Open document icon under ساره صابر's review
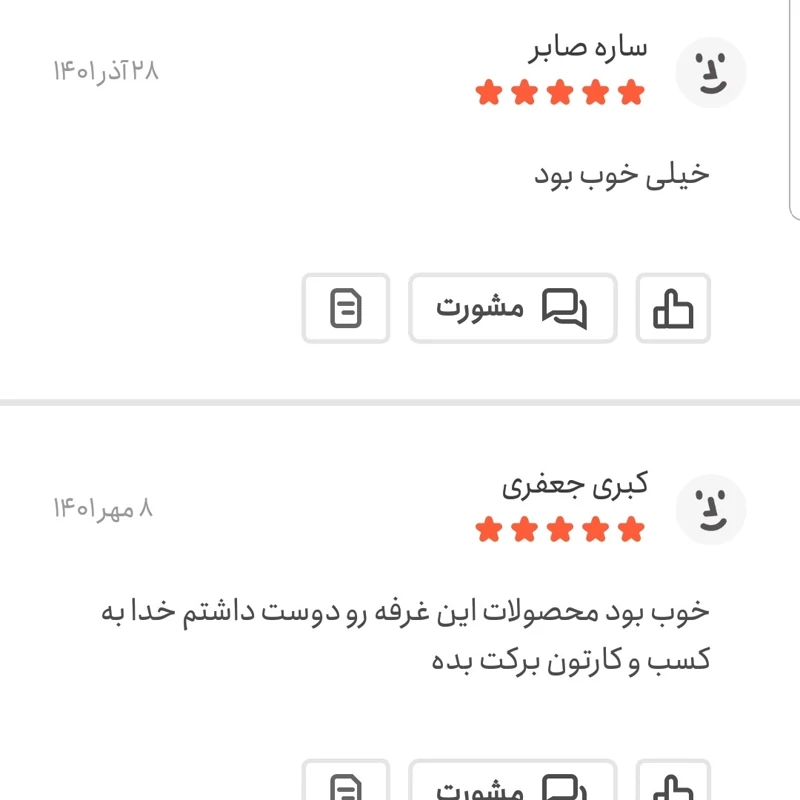Screen dimensions: 800x800 tap(345, 308)
